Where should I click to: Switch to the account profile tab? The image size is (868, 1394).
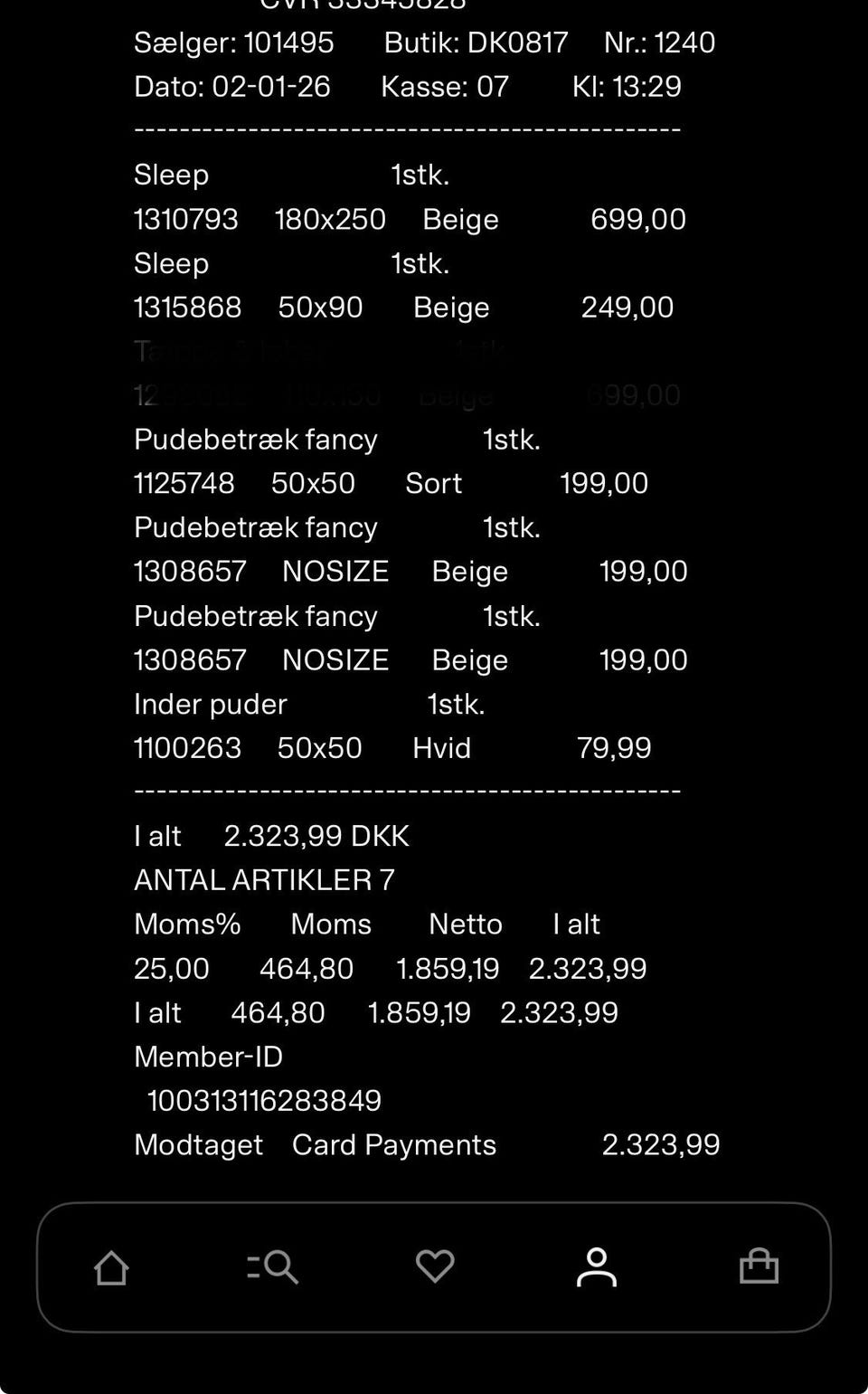(x=596, y=1266)
